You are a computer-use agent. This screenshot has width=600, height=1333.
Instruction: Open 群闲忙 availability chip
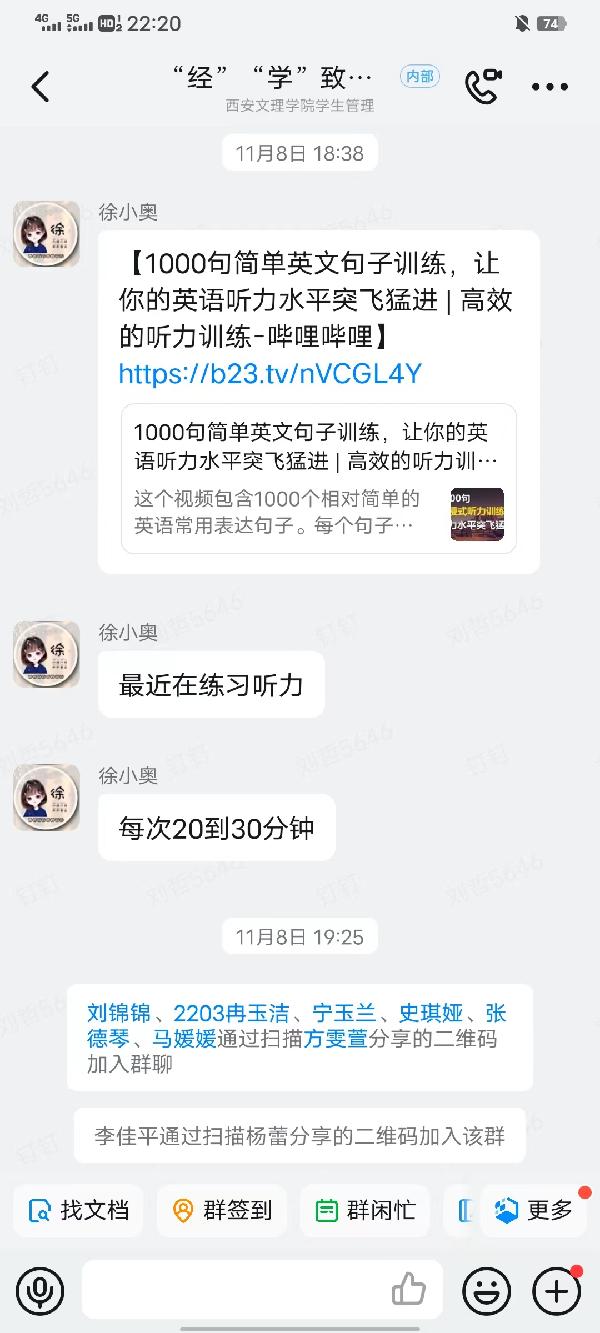pos(365,1210)
